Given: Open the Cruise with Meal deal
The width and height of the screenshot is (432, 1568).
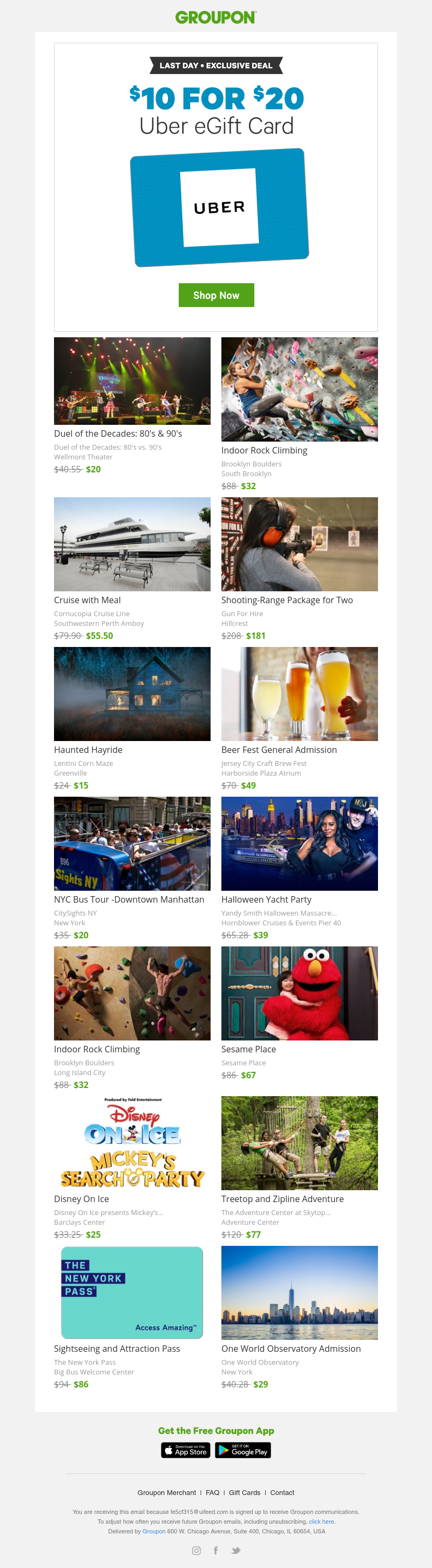Looking at the screenshot, I should [87, 599].
